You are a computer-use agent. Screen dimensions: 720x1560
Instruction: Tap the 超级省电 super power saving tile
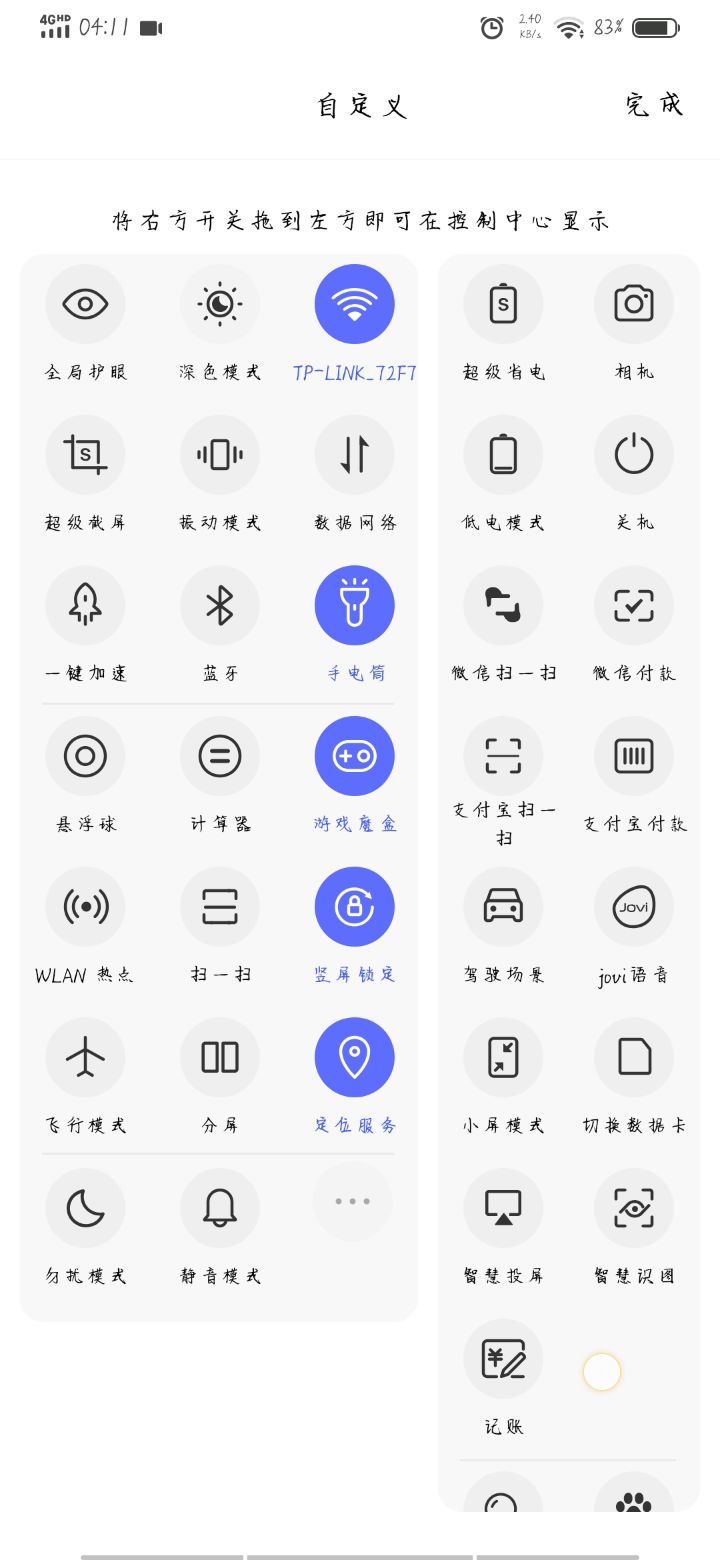[503, 304]
